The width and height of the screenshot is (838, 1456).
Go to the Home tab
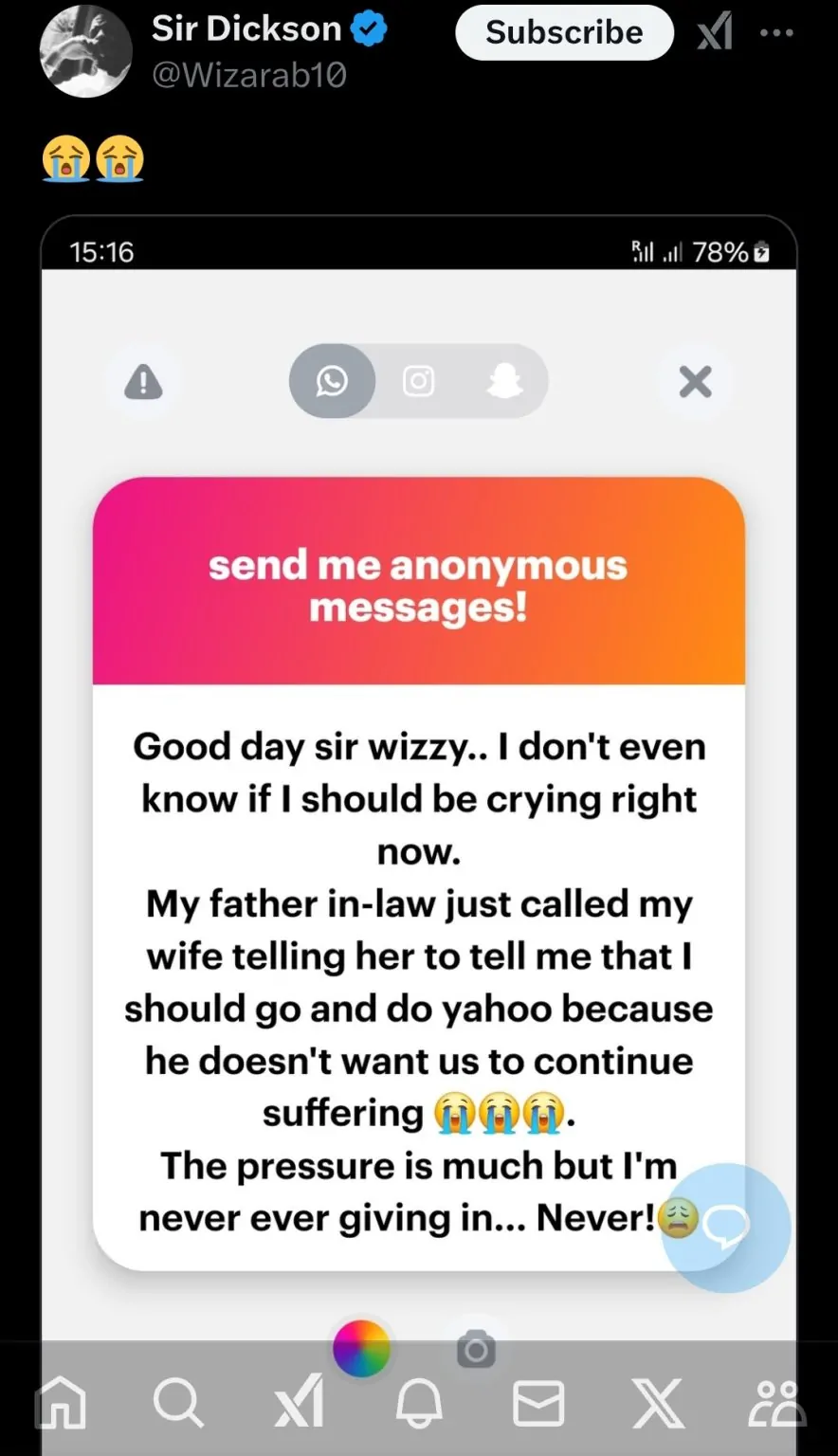click(x=61, y=1403)
